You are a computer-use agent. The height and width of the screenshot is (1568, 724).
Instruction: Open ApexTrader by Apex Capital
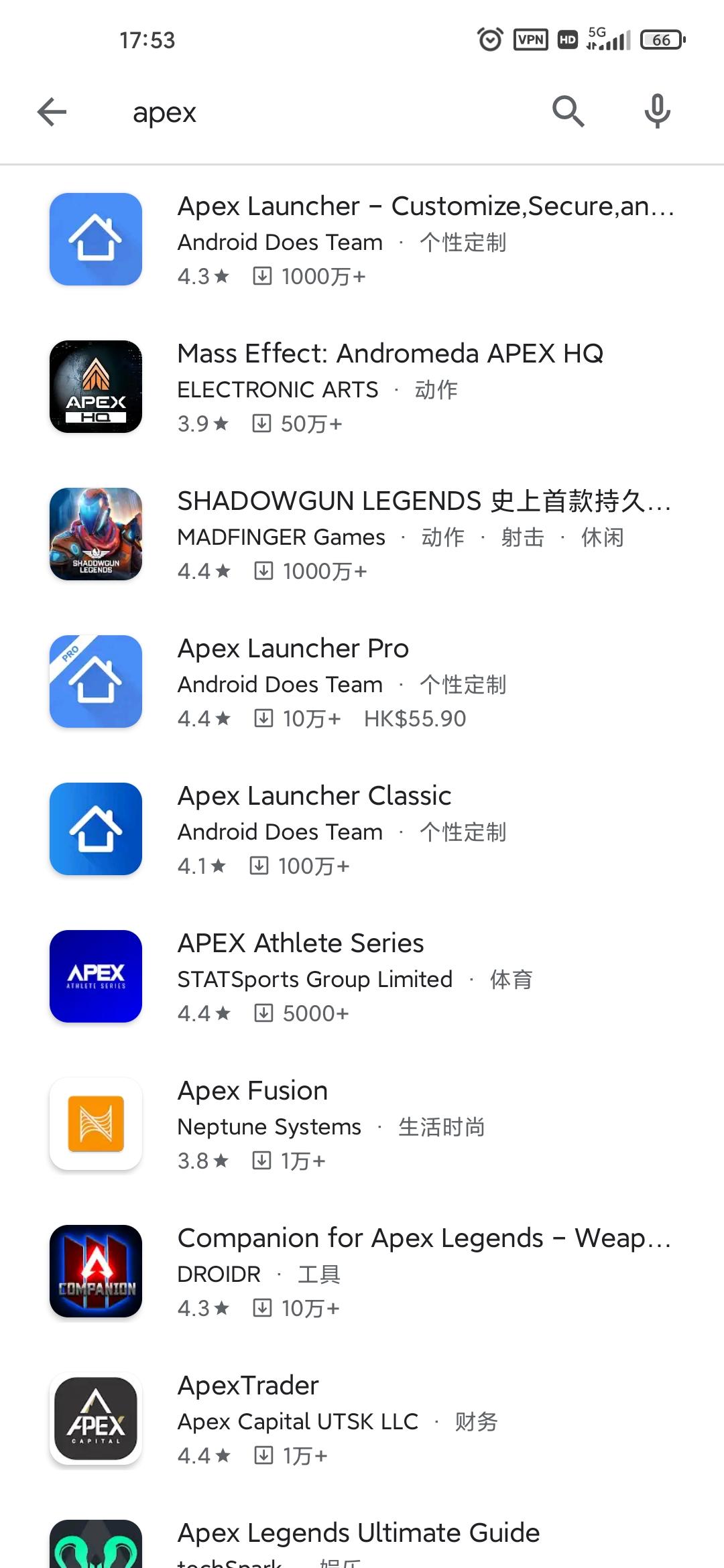[x=362, y=1419]
